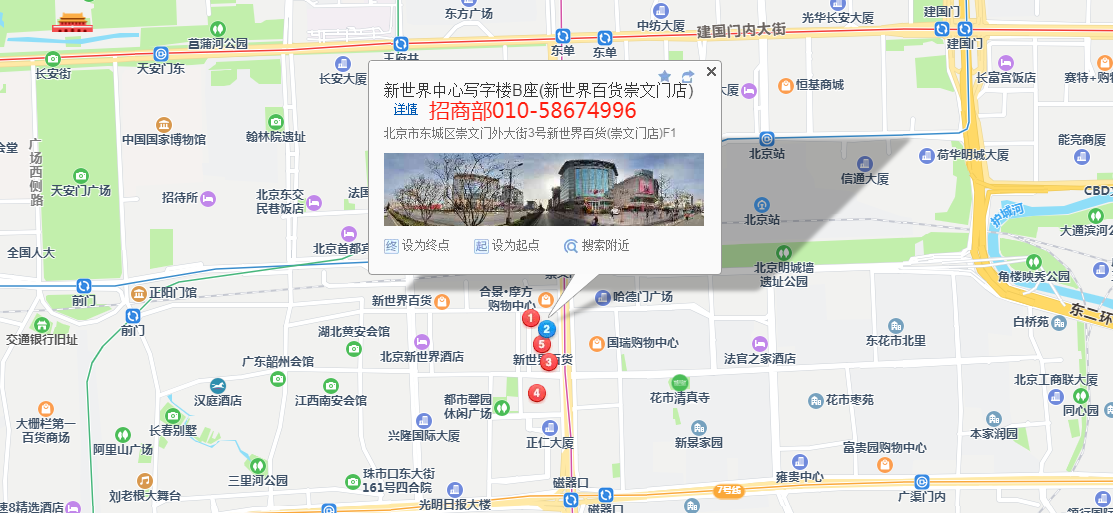Share this location via the arrow icon
This screenshot has width=1113, height=513.
(688, 77)
